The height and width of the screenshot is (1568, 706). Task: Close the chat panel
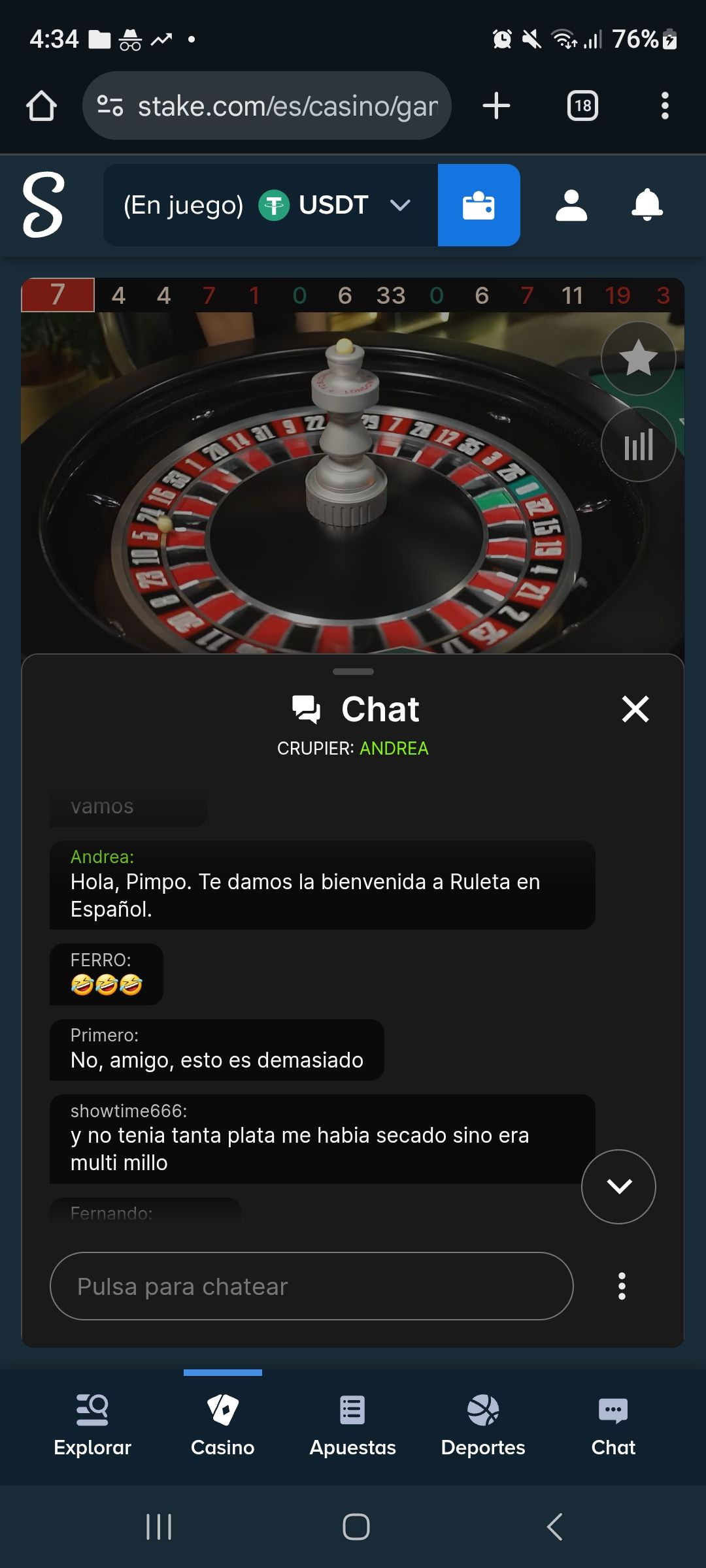coord(635,709)
